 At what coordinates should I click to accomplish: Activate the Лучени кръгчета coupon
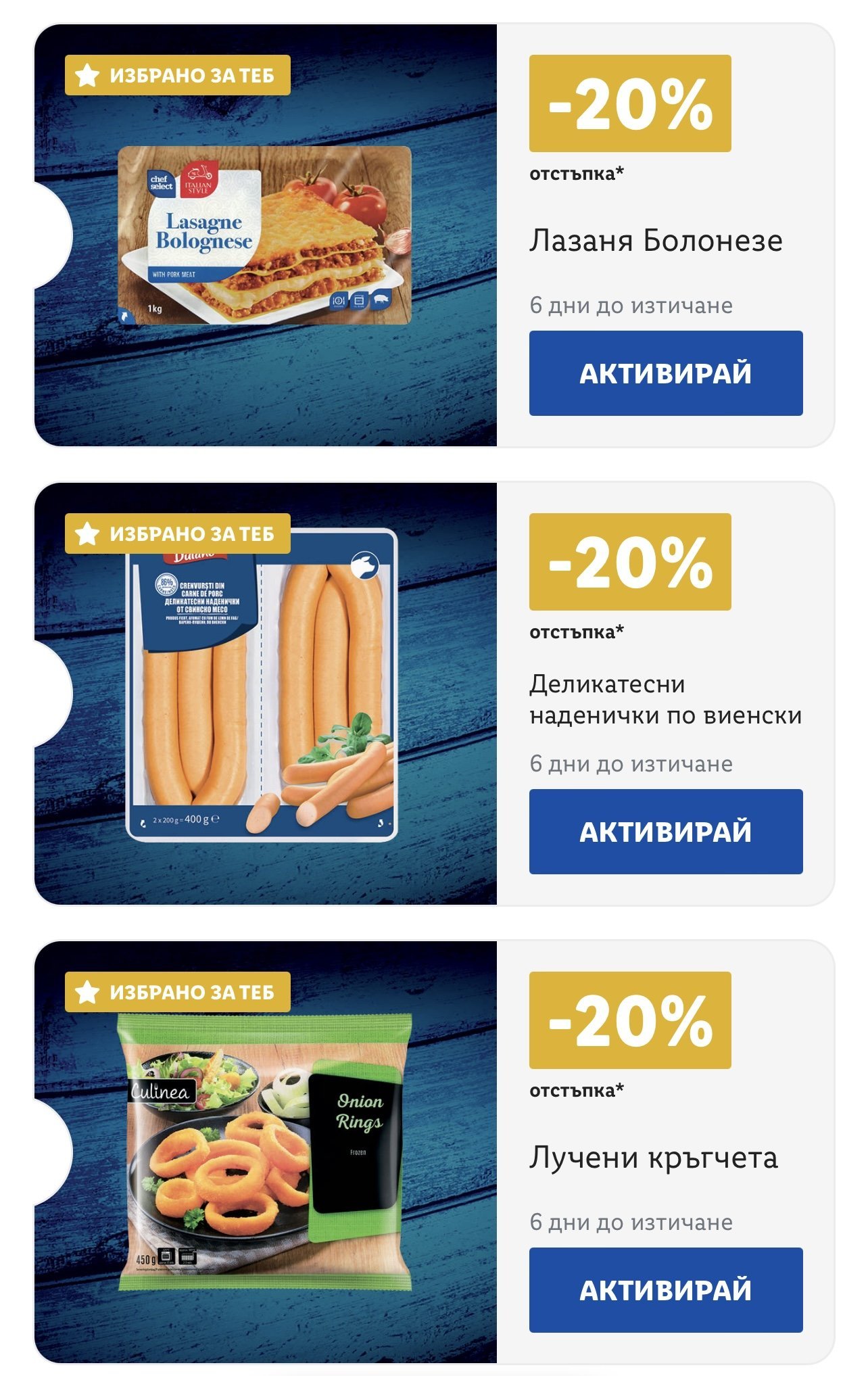[665, 1290]
